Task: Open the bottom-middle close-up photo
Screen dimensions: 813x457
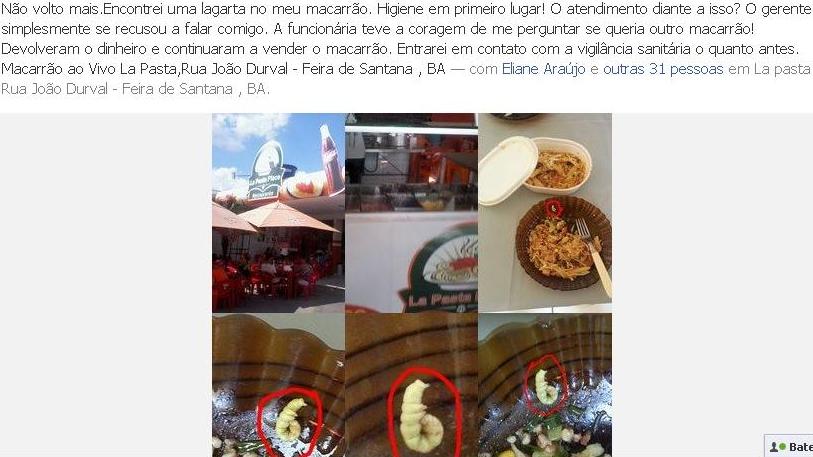Action: (x=411, y=385)
